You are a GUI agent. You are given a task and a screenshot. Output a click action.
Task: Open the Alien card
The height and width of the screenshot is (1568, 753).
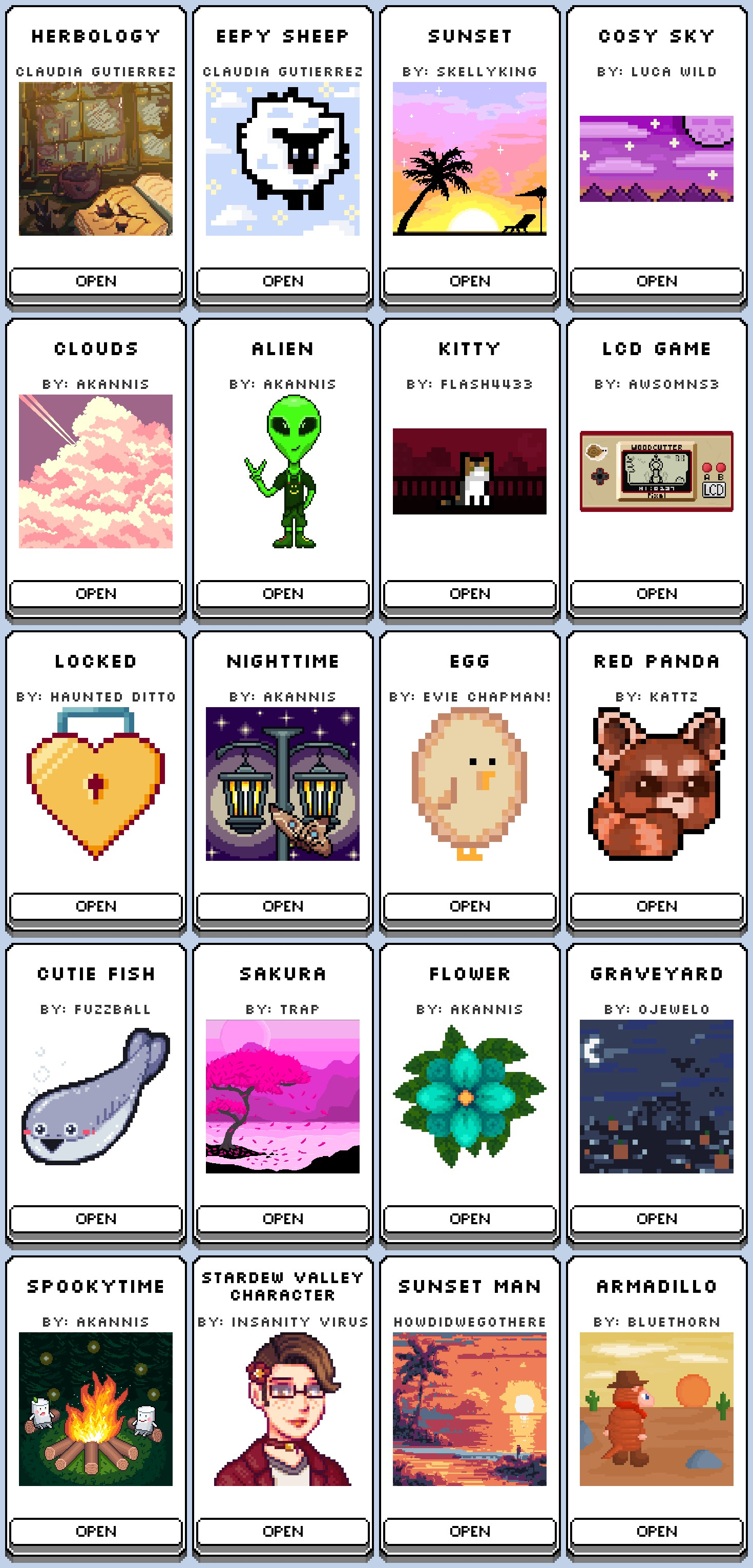pos(282,593)
